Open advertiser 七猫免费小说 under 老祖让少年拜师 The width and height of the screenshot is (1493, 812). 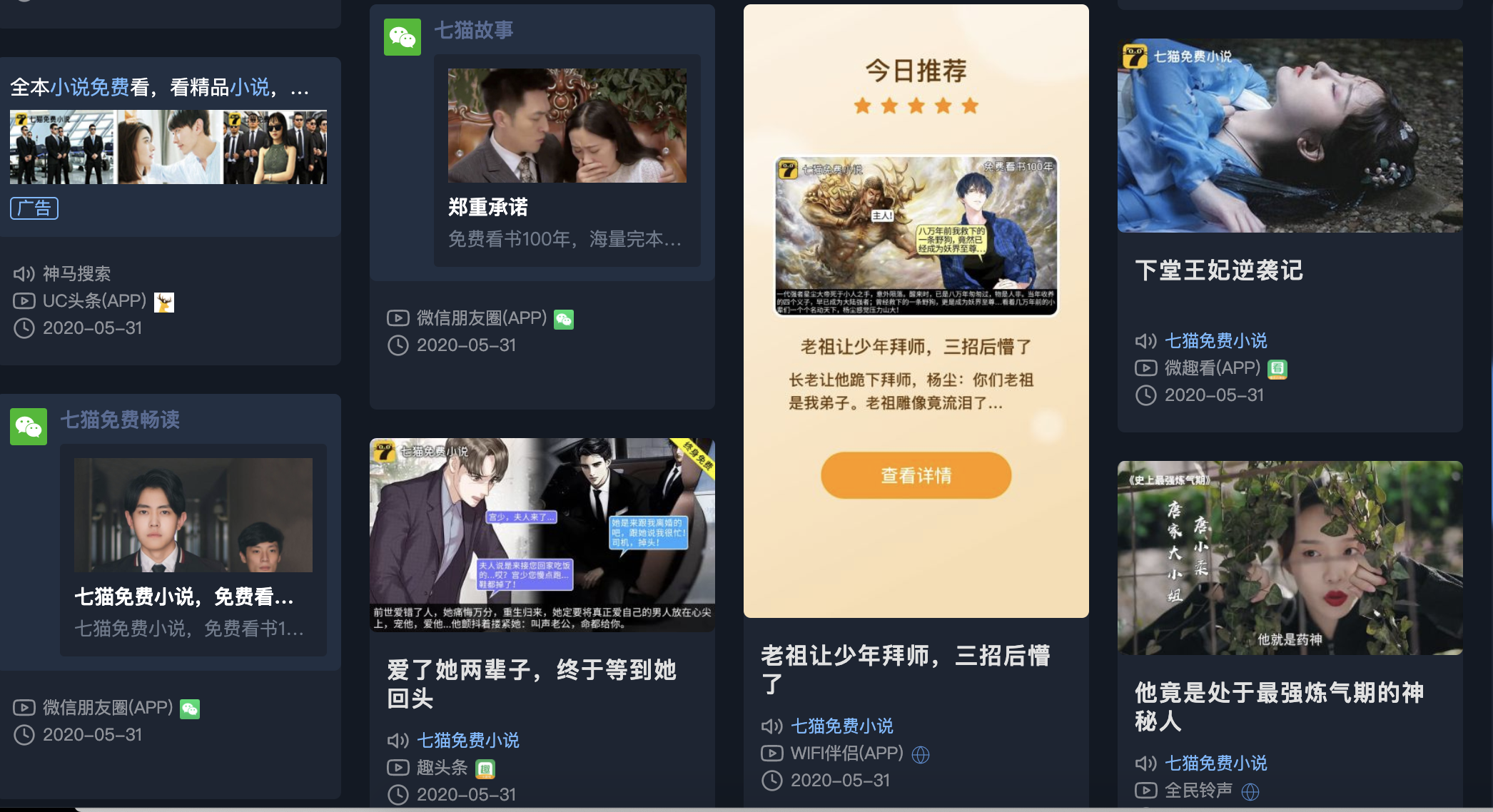coord(841,726)
